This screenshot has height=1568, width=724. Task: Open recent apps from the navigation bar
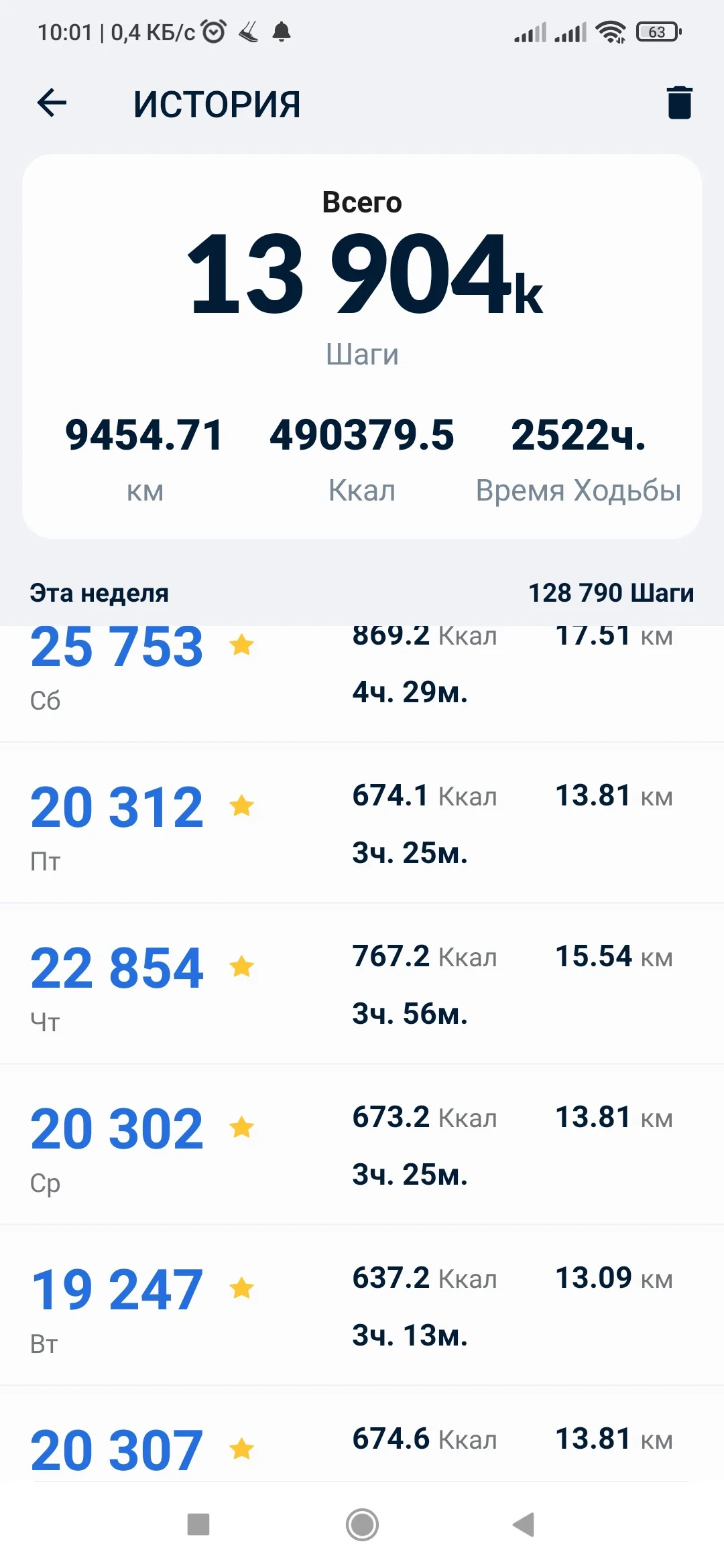[198, 1525]
